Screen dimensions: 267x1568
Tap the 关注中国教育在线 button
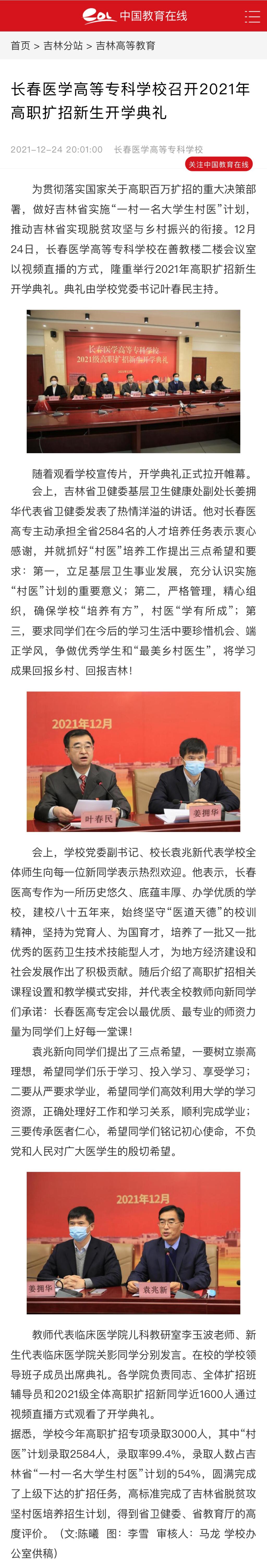[218, 164]
